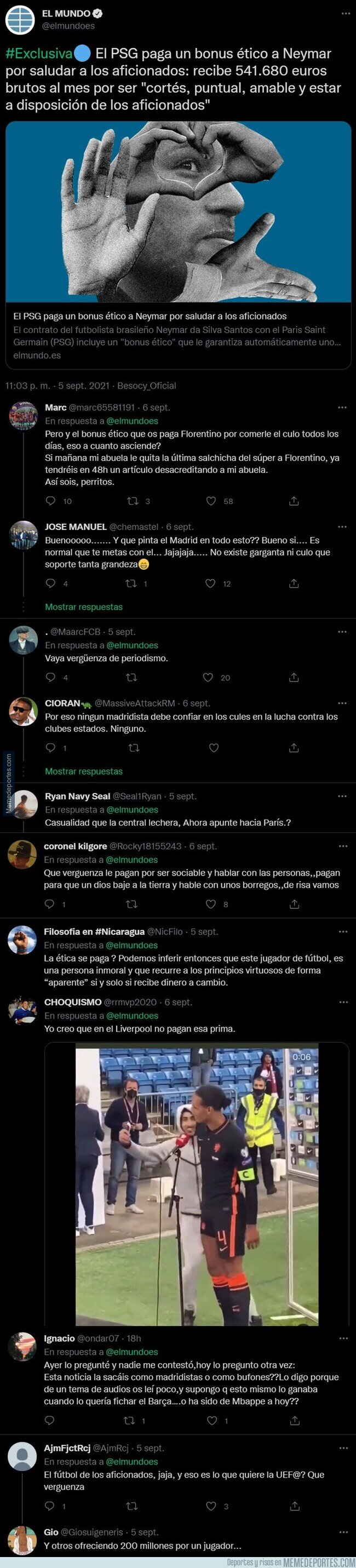356x1568 pixels.
Task: Open the Neymar bonus ético article card
Action: (x=177, y=245)
